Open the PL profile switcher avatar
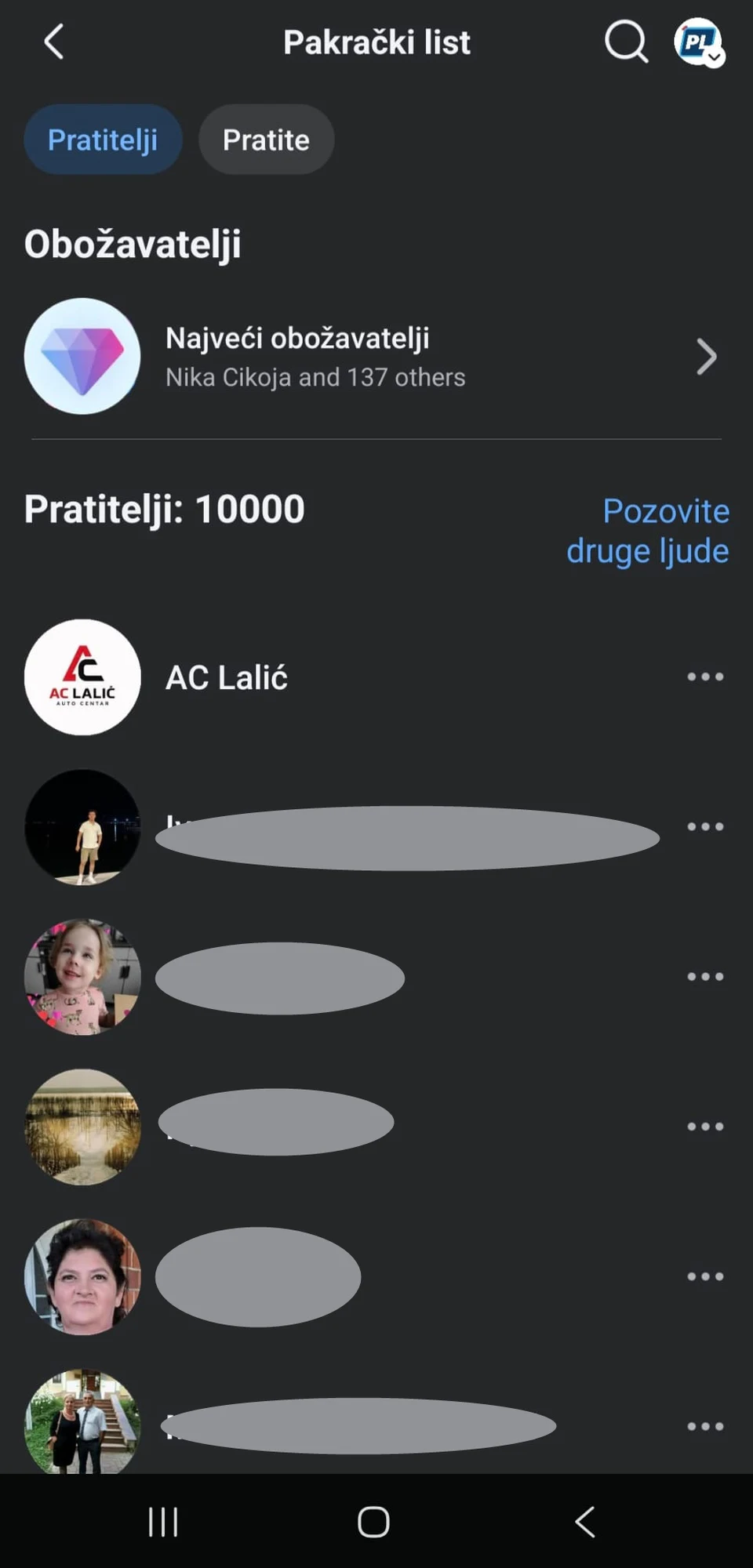This screenshot has width=753, height=1568. pyautogui.click(x=698, y=42)
